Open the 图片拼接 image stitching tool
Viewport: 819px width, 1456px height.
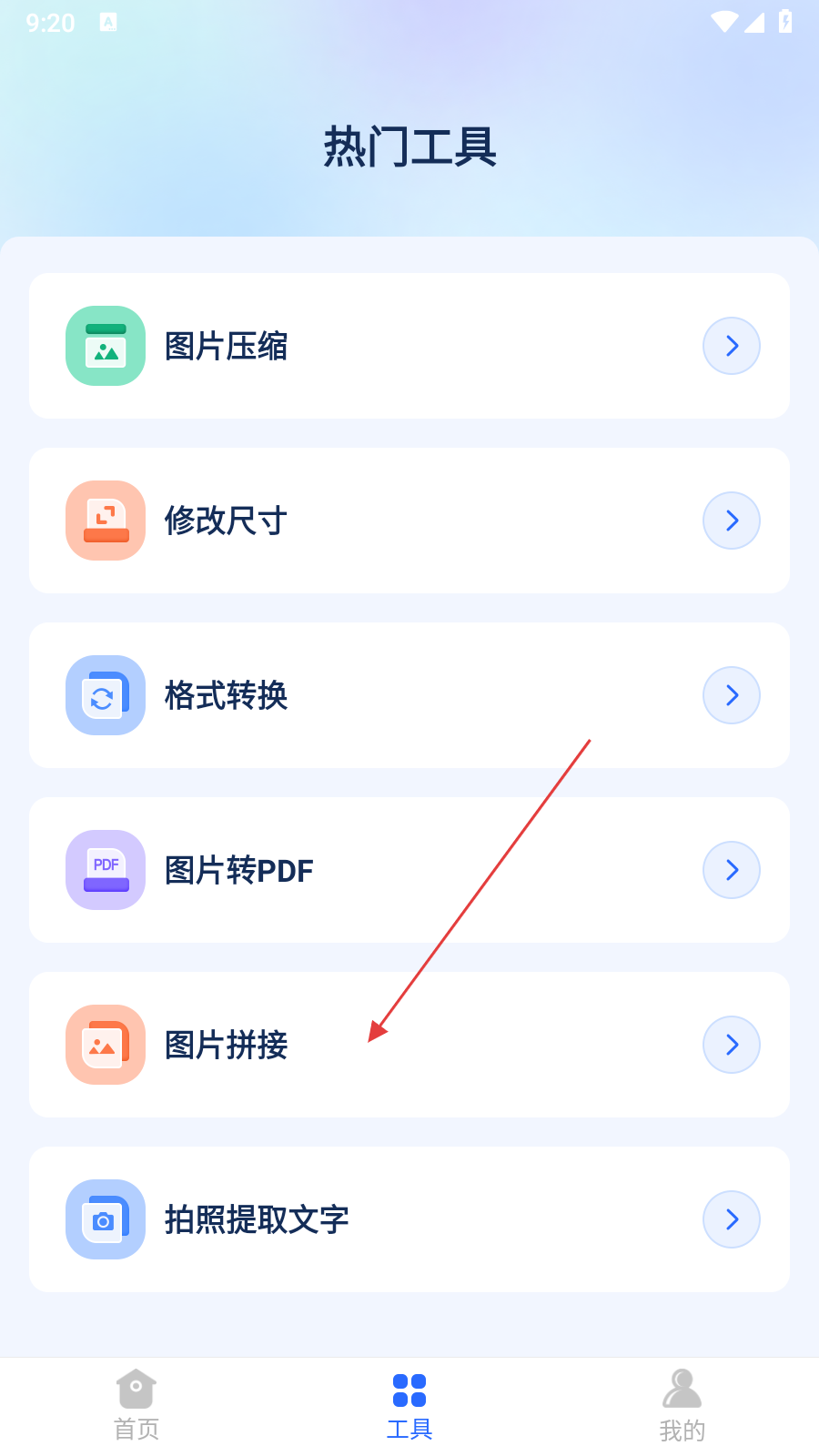point(409,1045)
